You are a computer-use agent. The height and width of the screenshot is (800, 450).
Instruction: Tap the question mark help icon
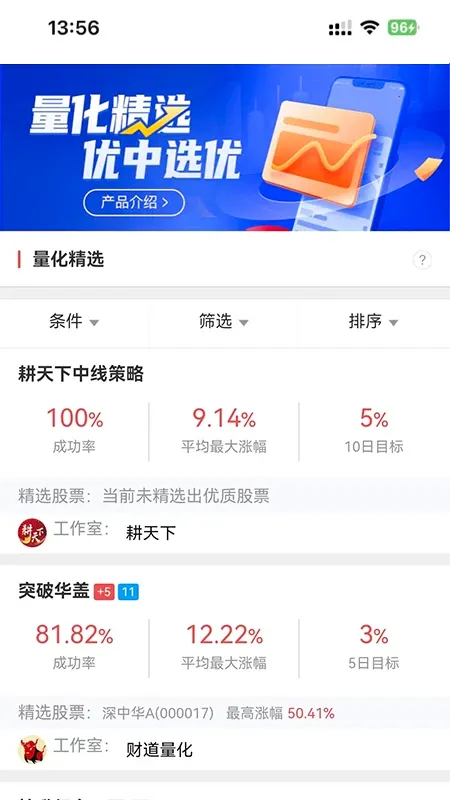(422, 260)
